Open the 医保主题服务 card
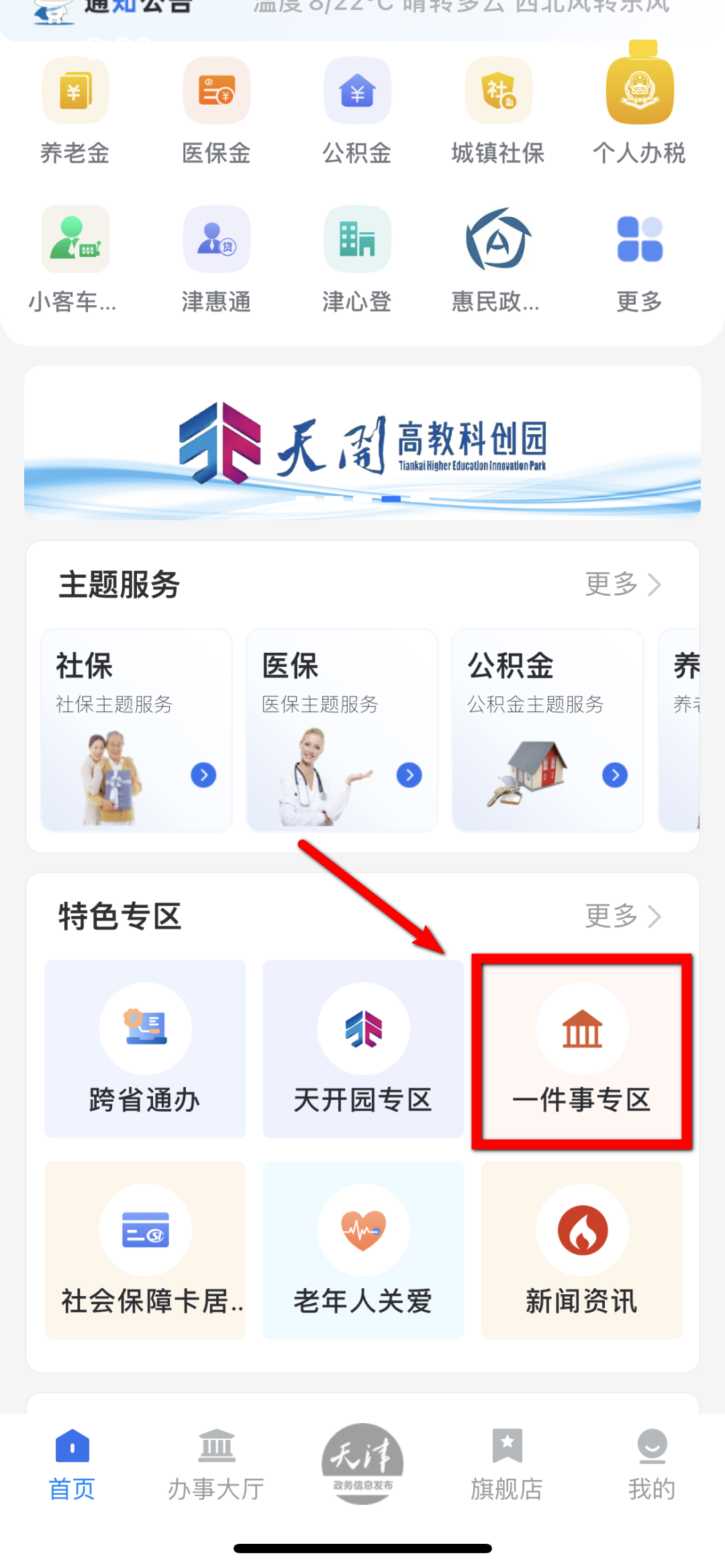725x1568 pixels. coord(342,730)
